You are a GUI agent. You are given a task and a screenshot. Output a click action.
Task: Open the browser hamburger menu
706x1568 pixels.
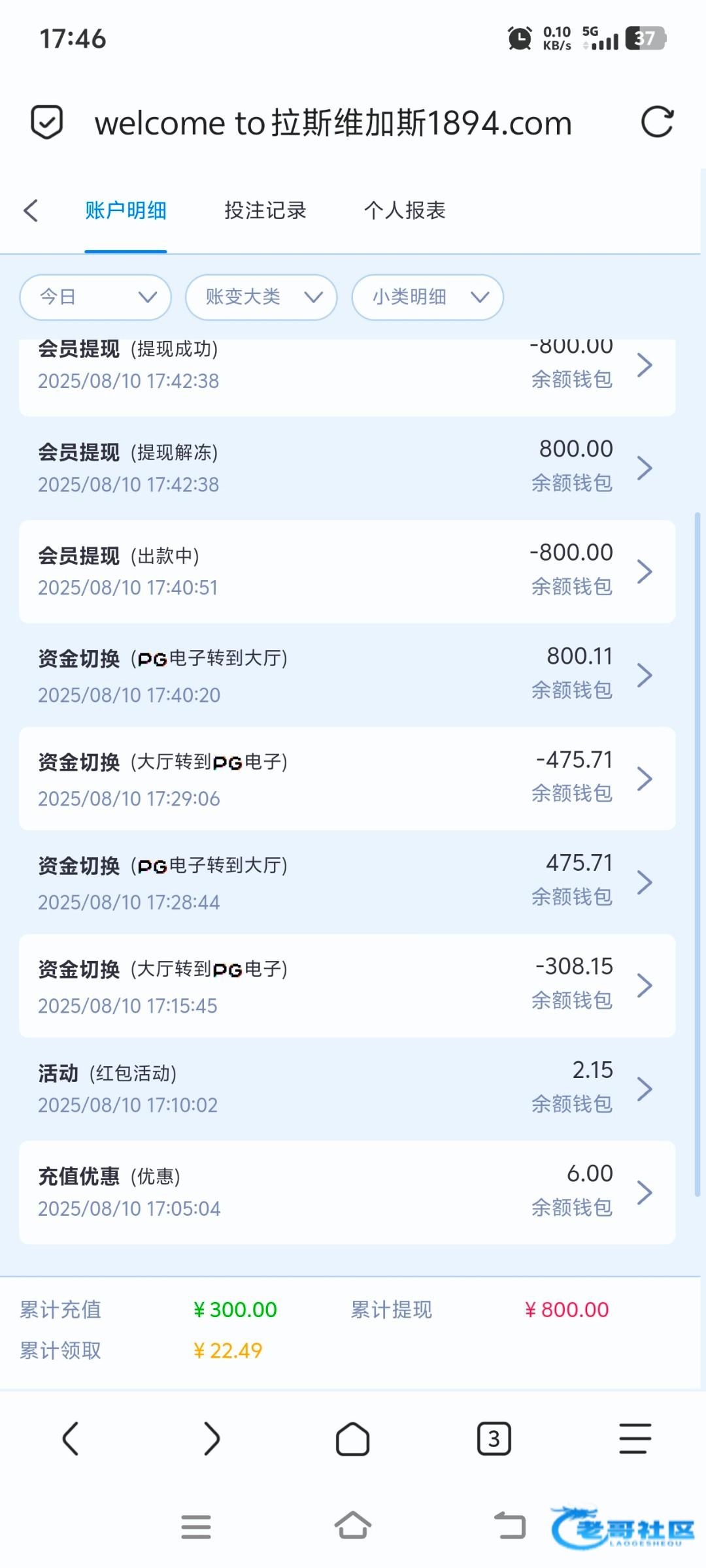pos(635,1439)
